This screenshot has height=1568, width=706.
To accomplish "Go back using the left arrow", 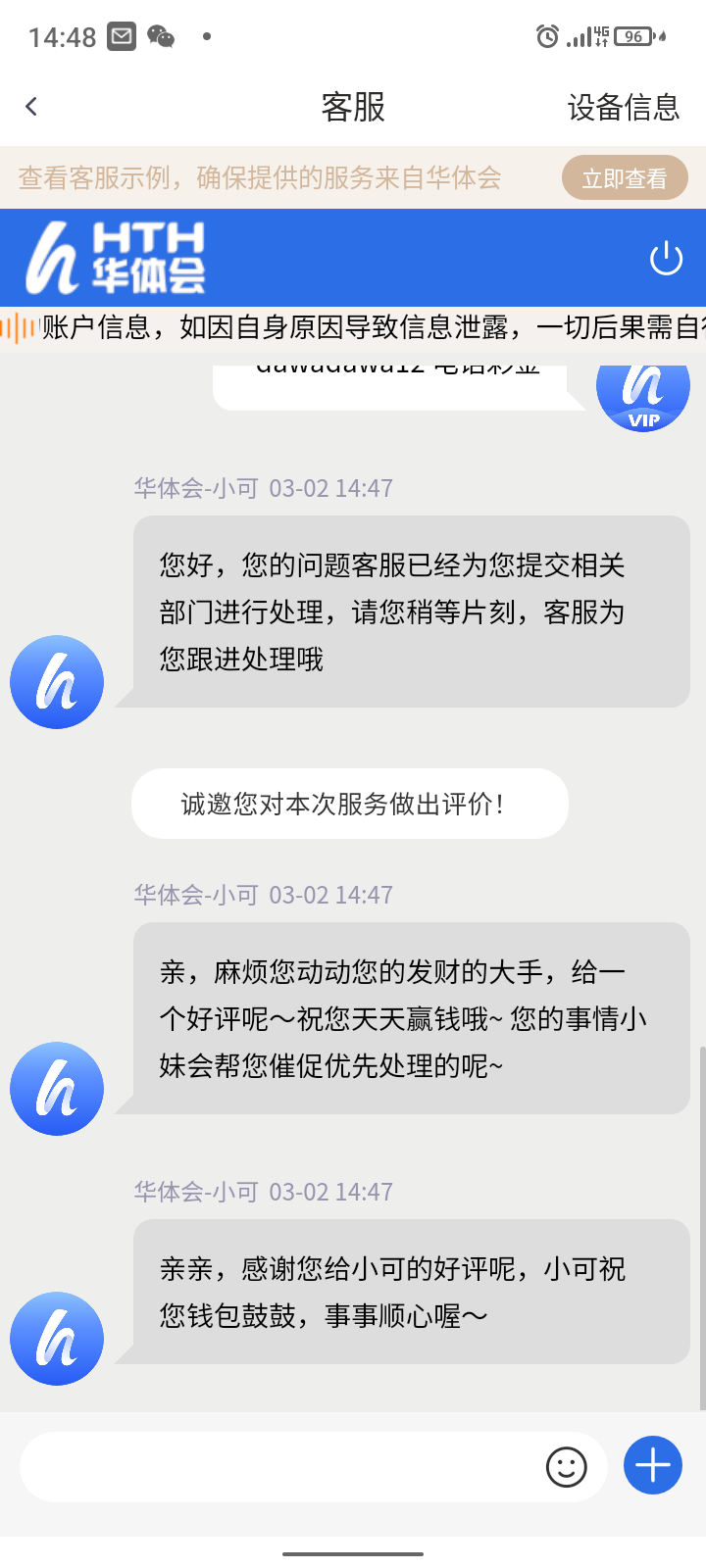I will coord(30,106).
